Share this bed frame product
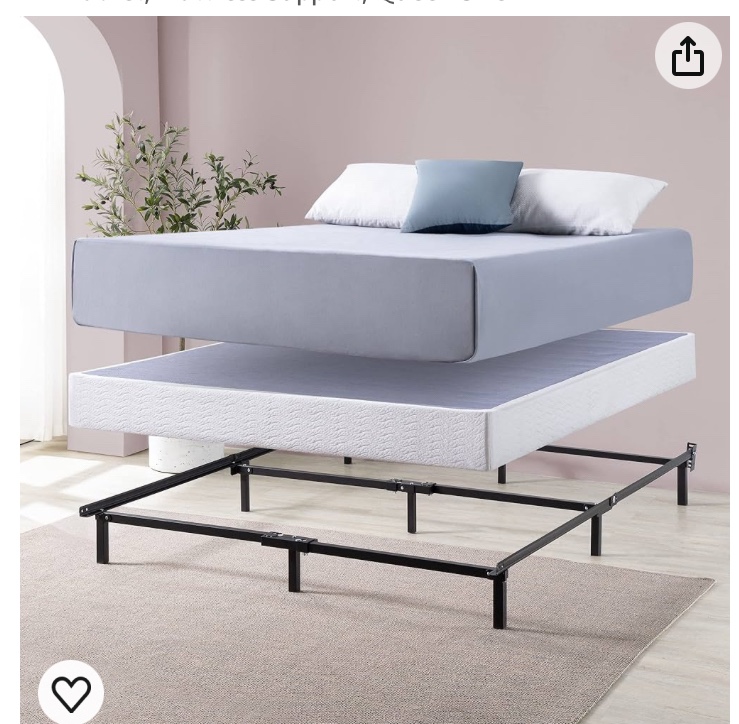739x724 pixels. click(688, 56)
